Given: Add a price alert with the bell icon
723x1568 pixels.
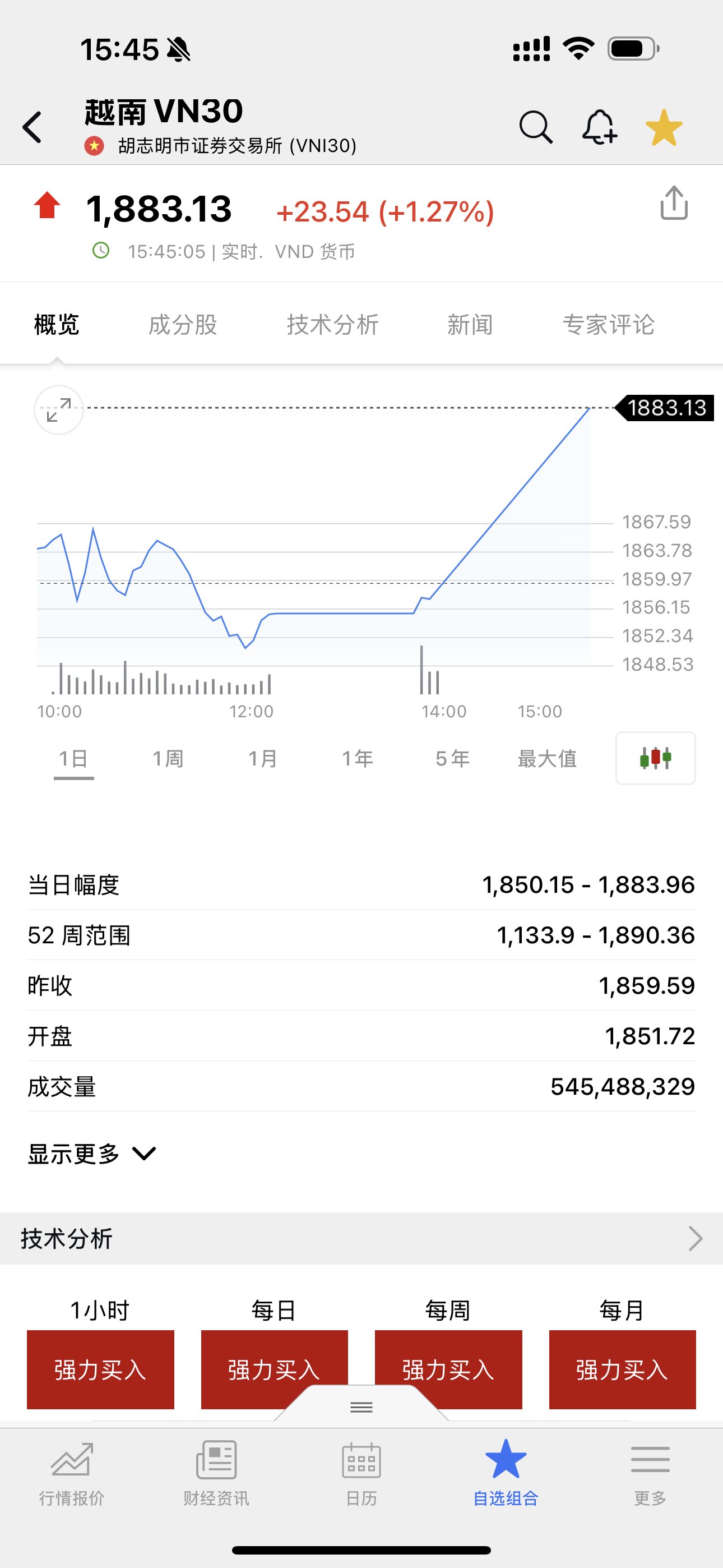Looking at the screenshot, I should pyautogui.click(x=600, y=127).
